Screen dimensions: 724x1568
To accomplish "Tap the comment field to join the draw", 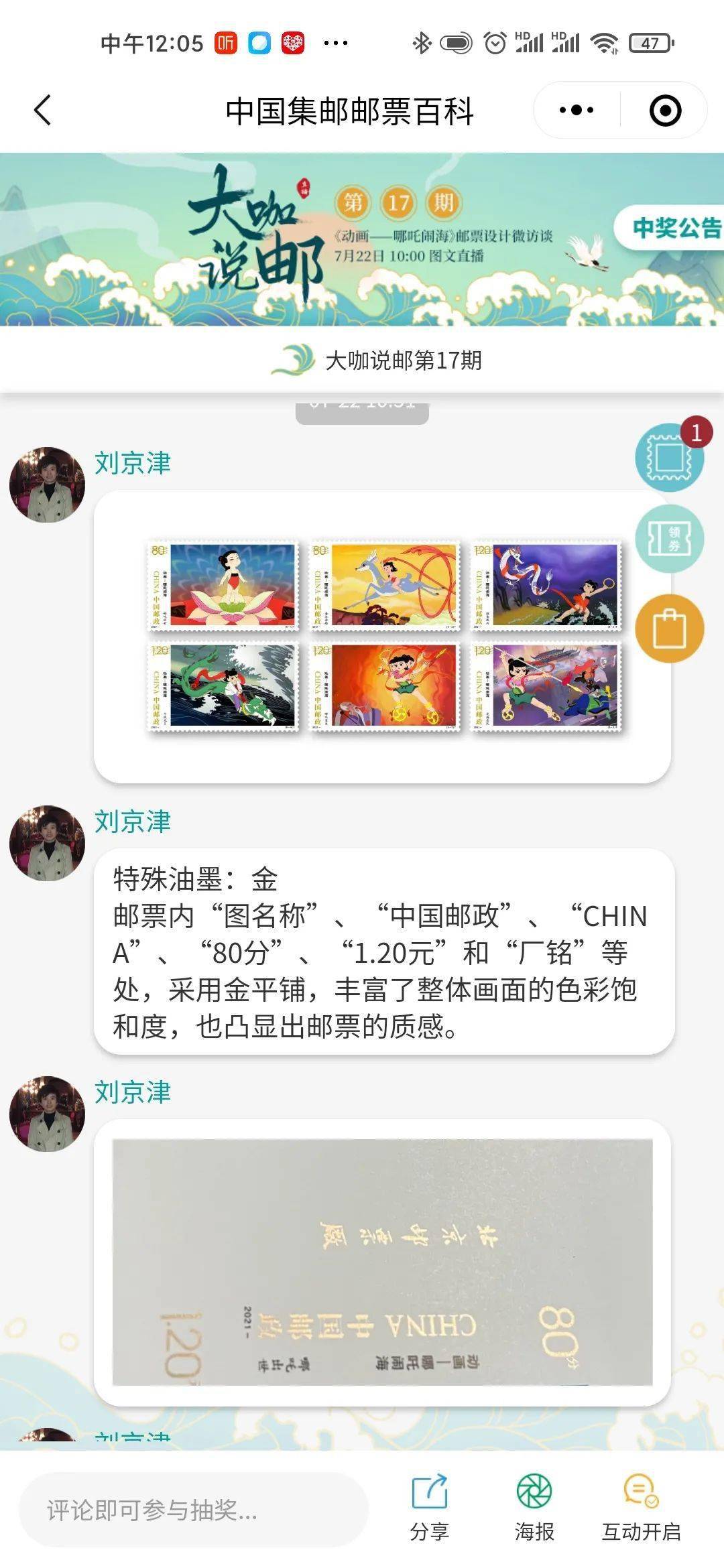I will (x=194, y=1510).
